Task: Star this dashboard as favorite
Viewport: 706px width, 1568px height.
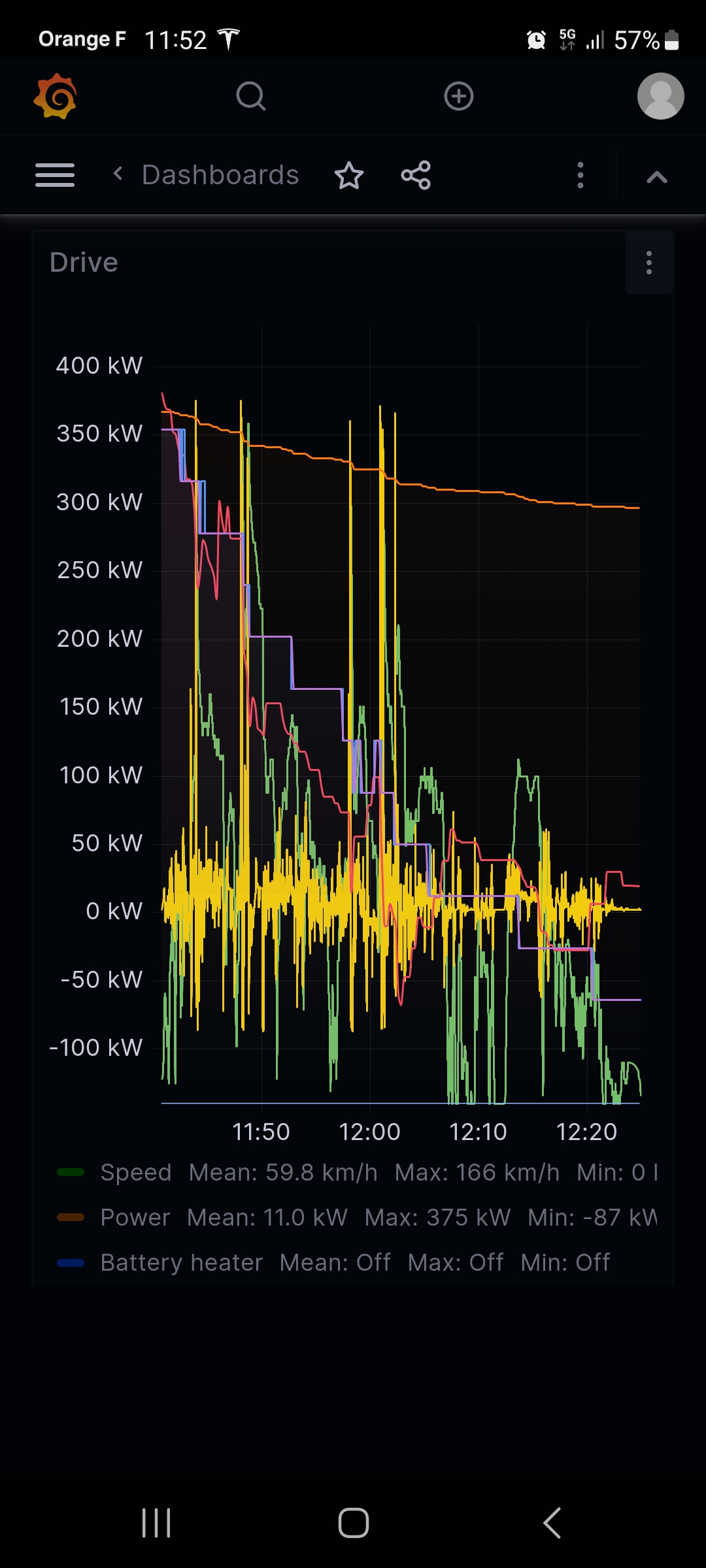Action: [x=349, y=175]
